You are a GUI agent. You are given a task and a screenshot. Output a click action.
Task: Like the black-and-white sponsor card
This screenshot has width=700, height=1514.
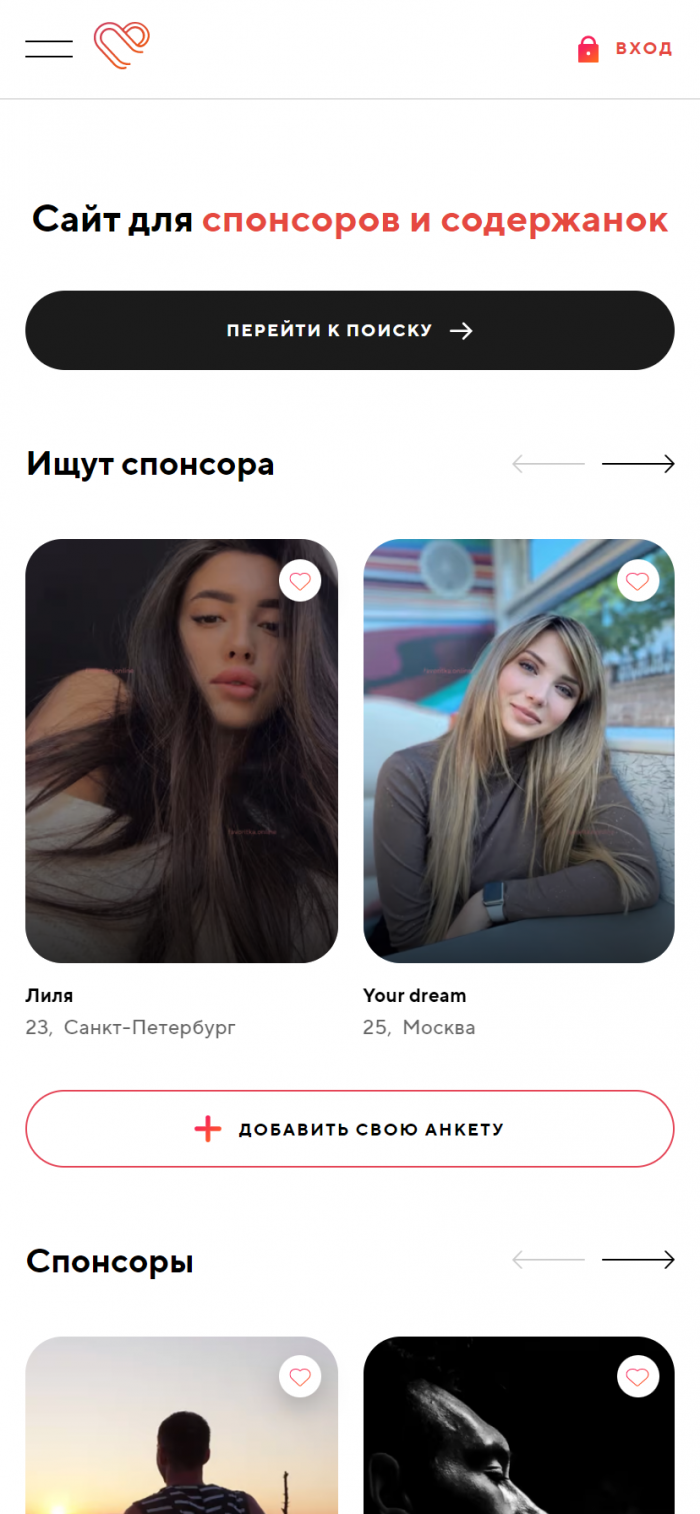[638, 1377]
